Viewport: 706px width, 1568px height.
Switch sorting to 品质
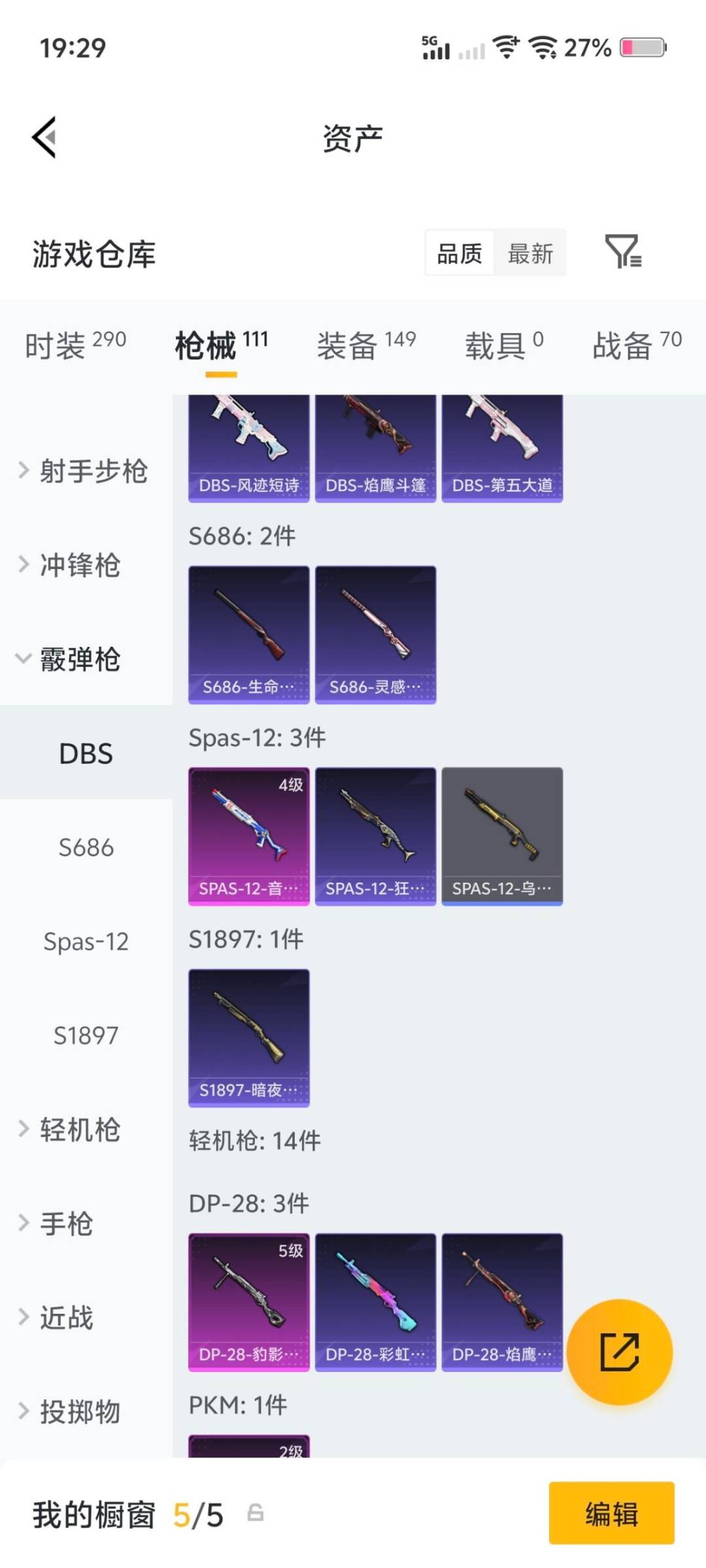(460, 253)
